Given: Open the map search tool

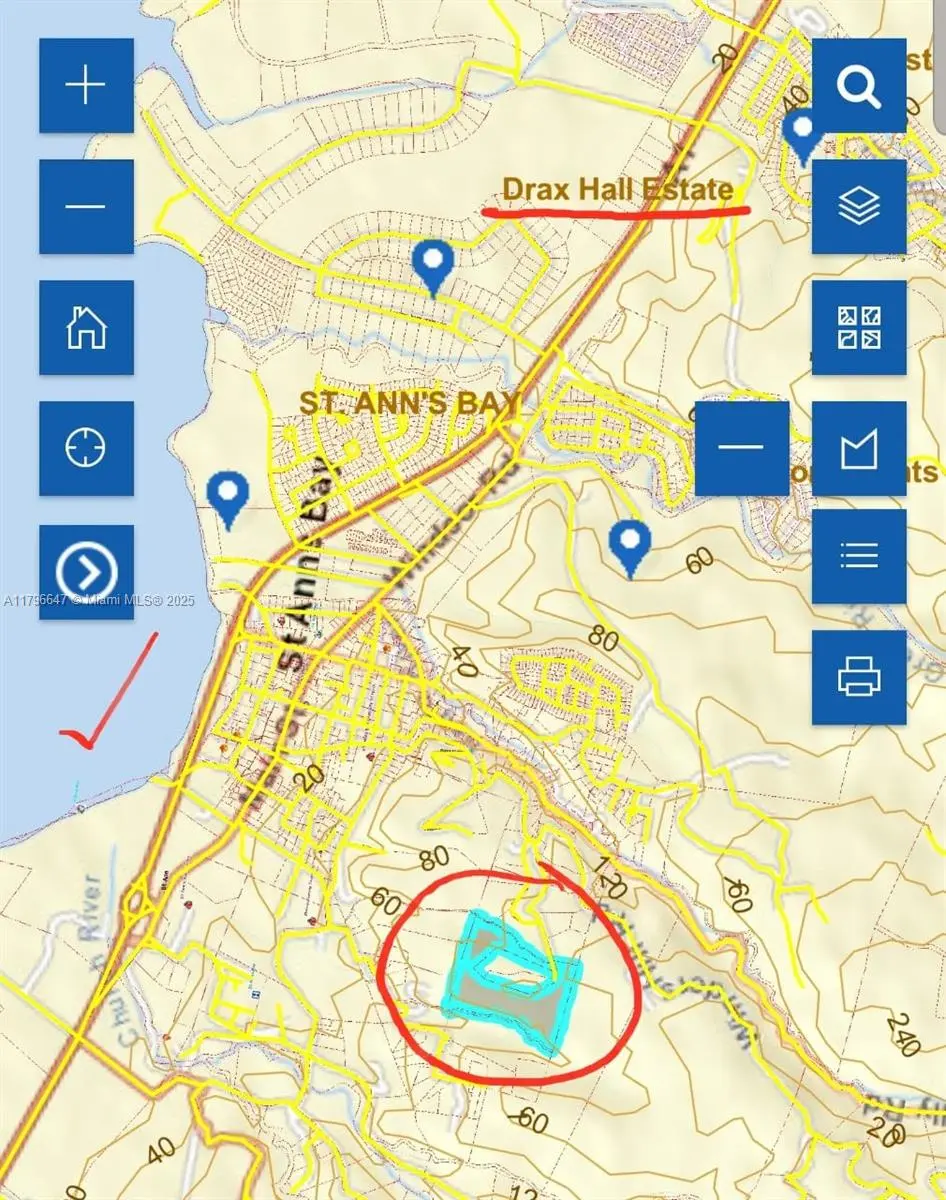Looking at the screenshot, I should point(859,86).
